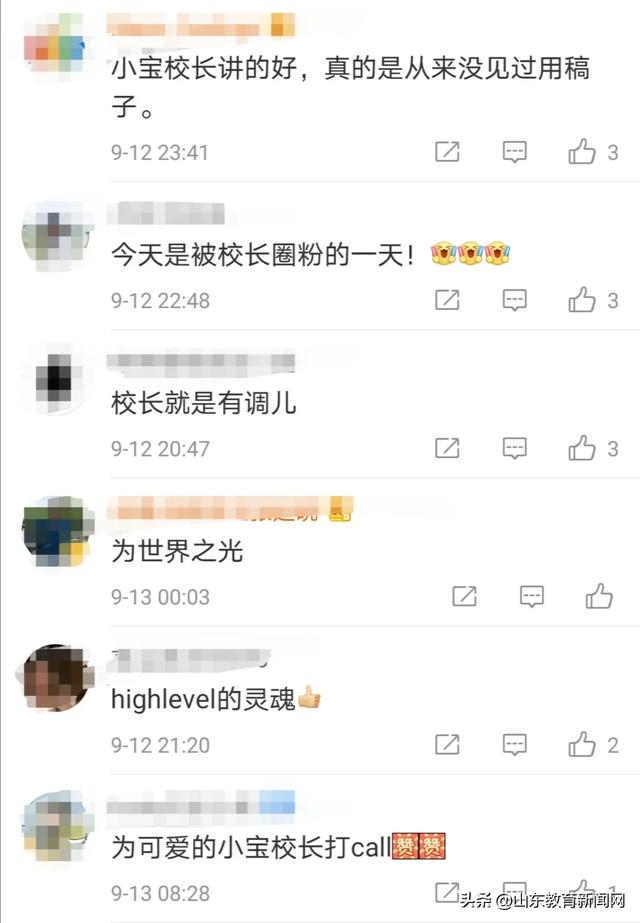Screen dimensions: 640x923
Task: Repost the comment '为世界之光'
Action: [x=464, y=596]
